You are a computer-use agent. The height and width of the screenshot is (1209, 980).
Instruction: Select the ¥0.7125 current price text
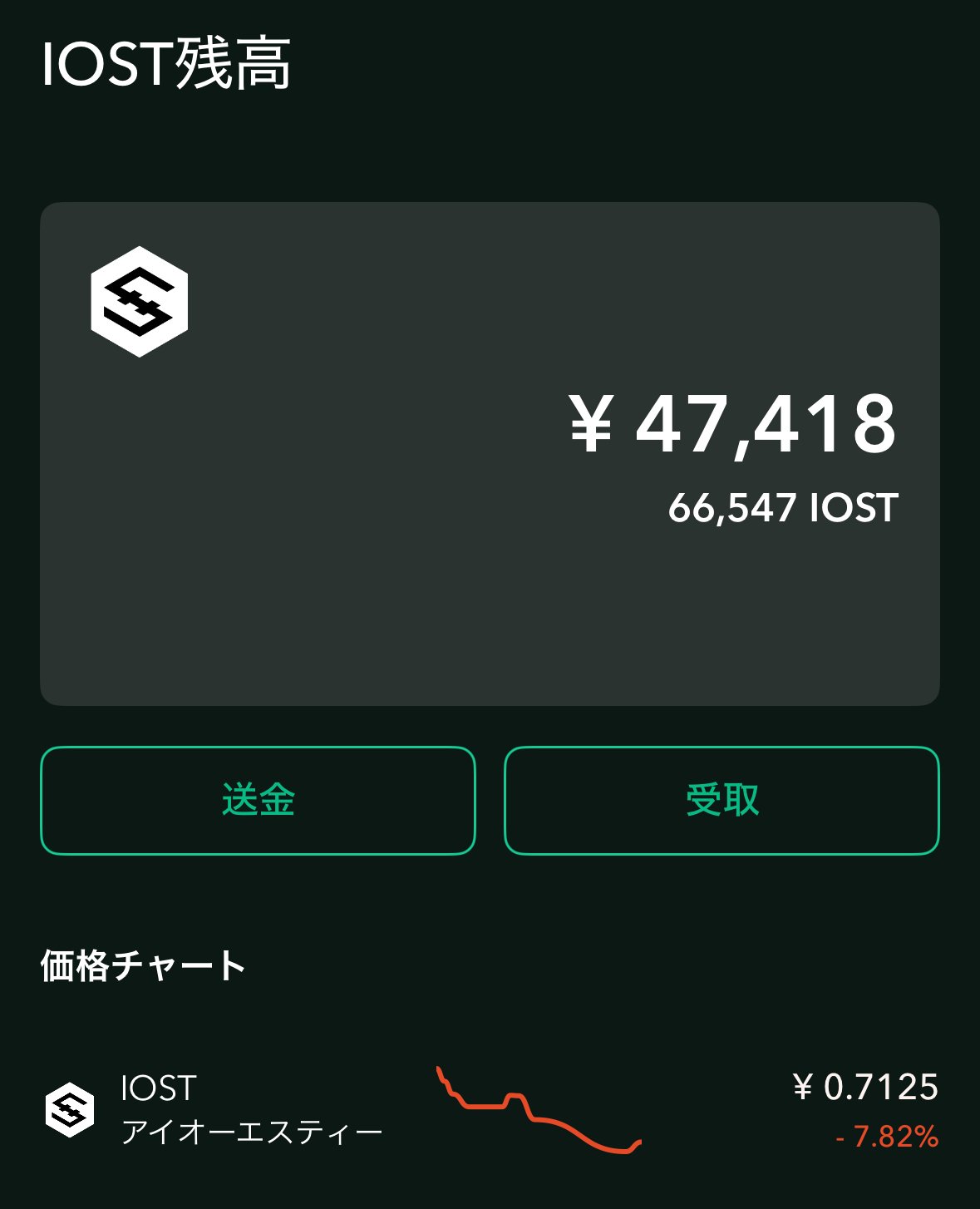tap(864, 1087)
